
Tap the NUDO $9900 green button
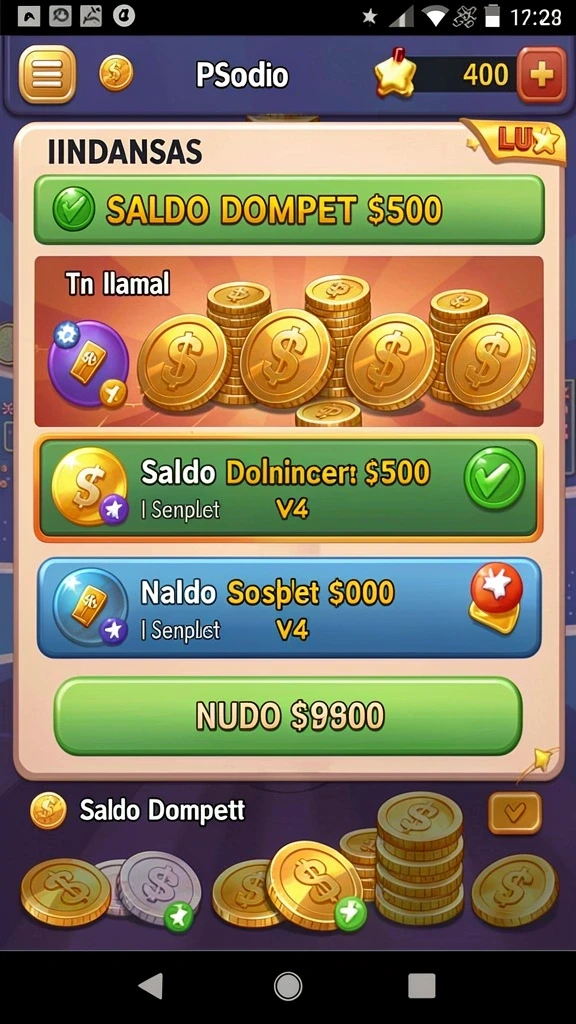288,716
